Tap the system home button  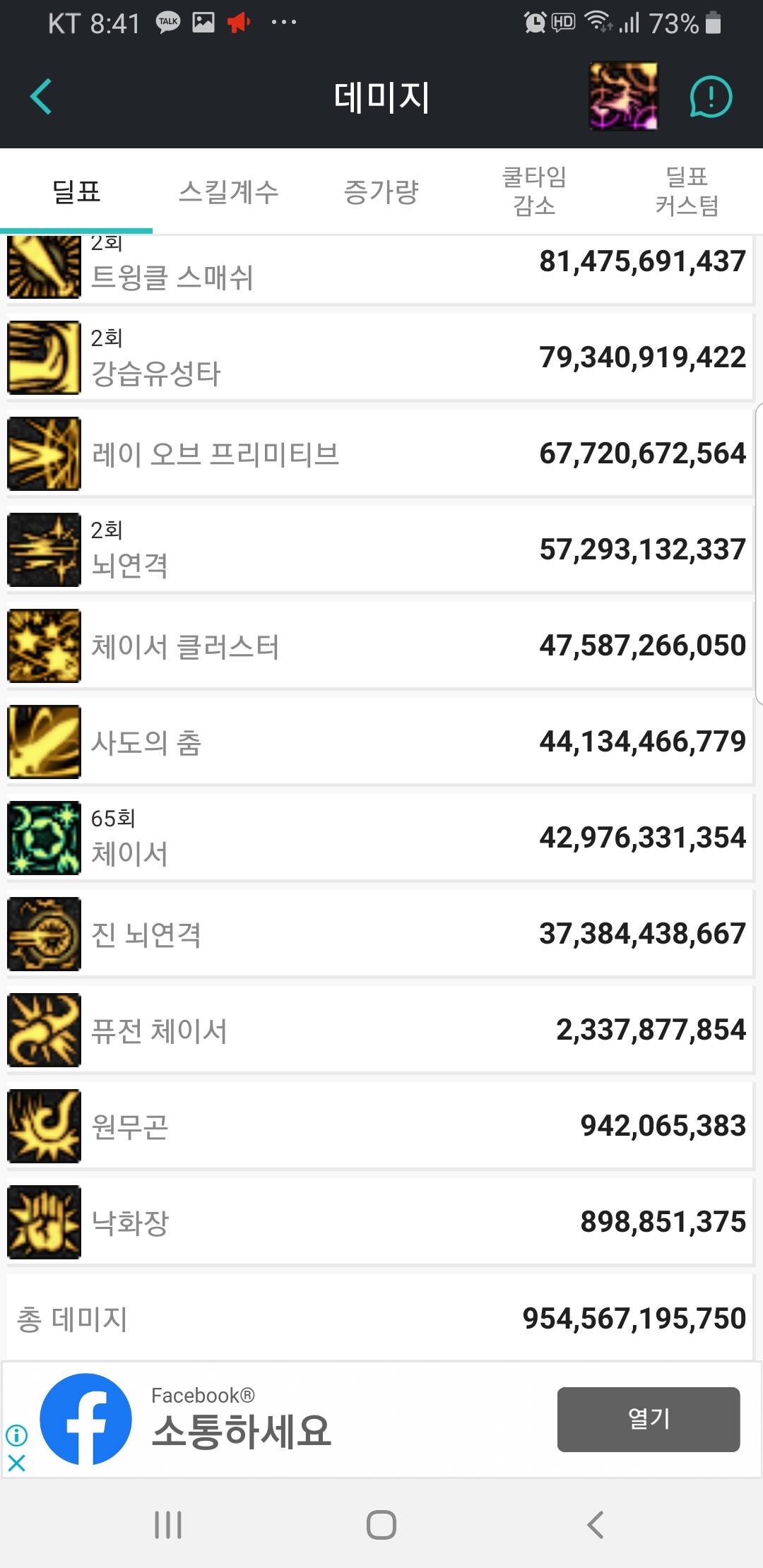tap(381, 1525)
